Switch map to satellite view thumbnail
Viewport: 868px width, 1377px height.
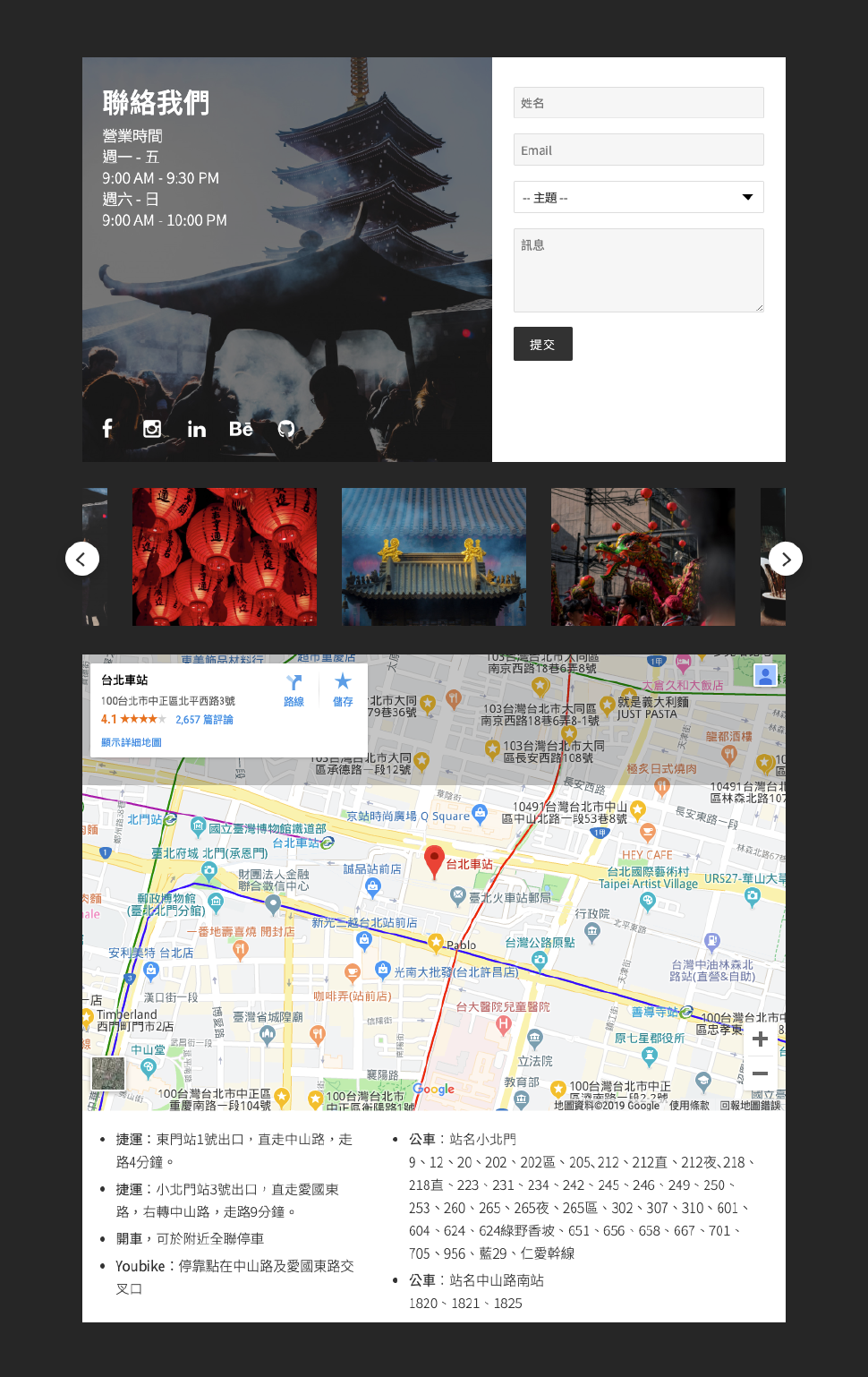point(108,1073)
